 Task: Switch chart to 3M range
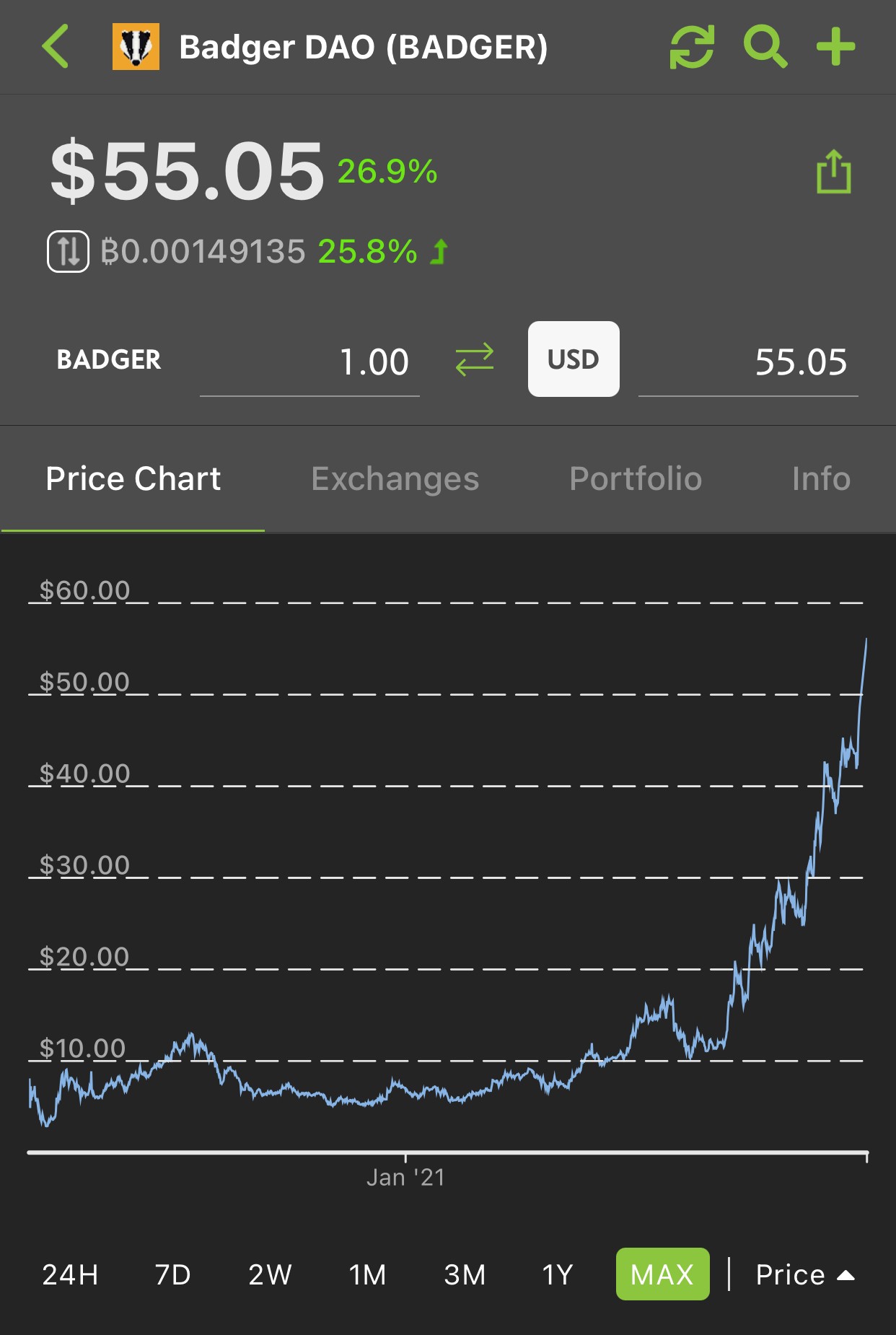[465, 1274]
